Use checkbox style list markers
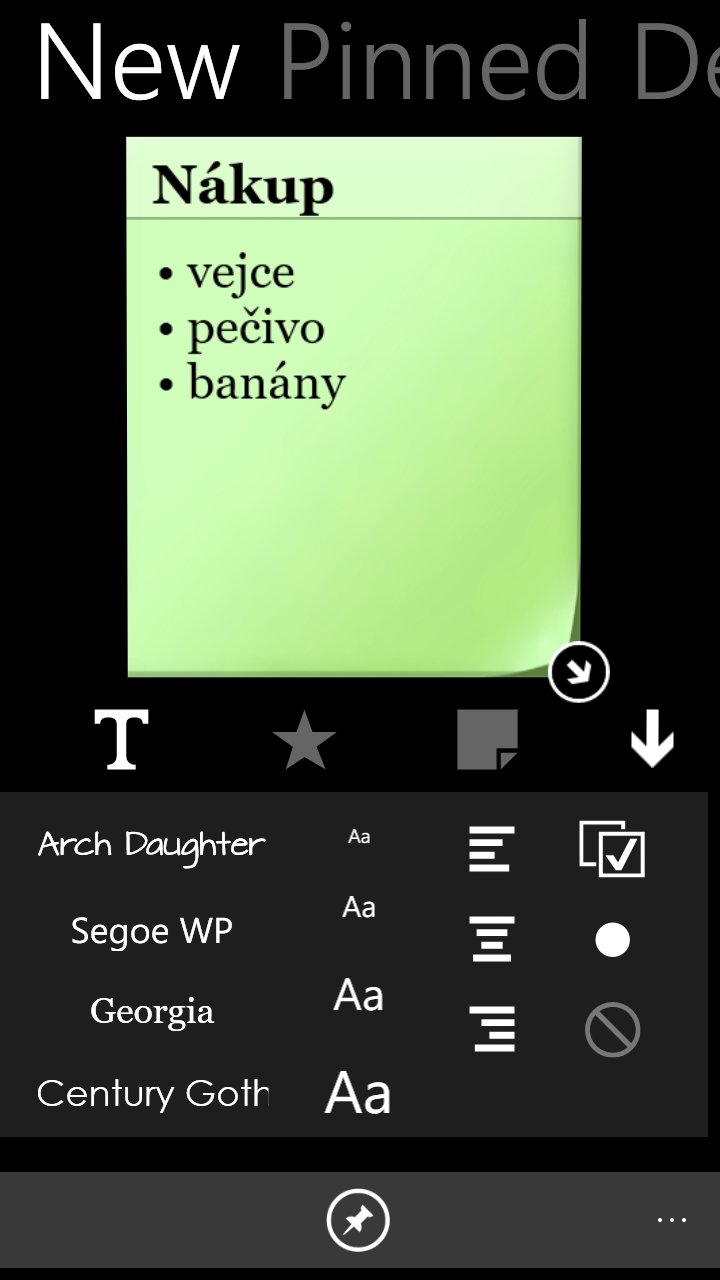The height and width of the screenshot is (1280, 720). [x=612, y=849]
